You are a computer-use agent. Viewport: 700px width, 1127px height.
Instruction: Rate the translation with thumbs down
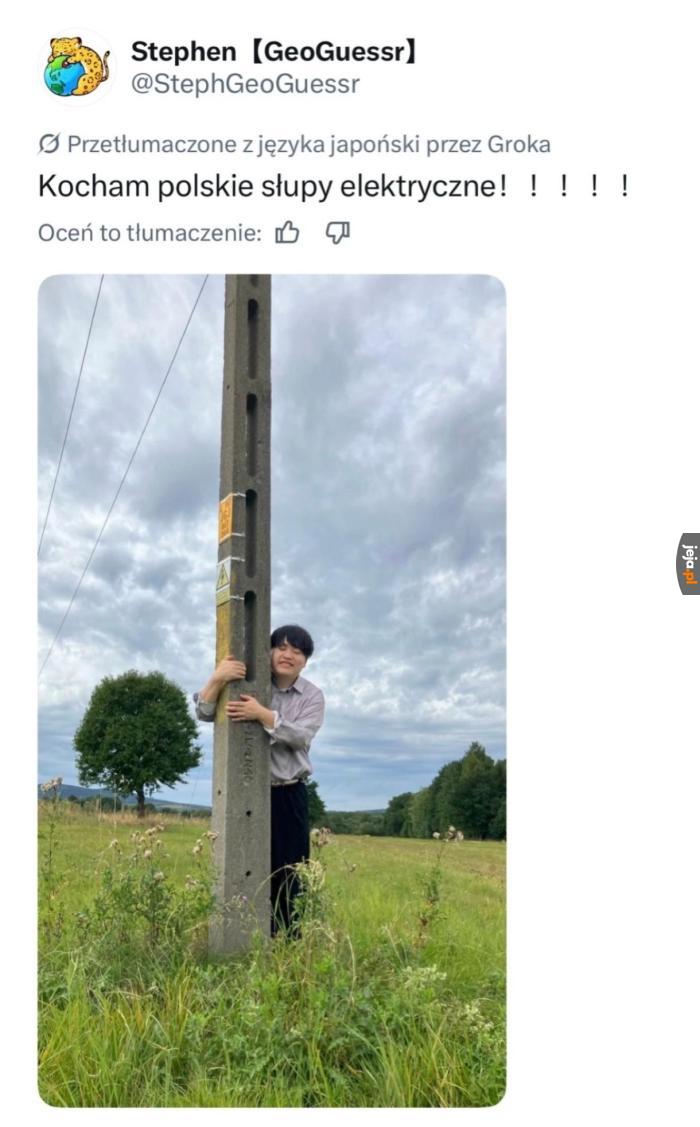click(338, 232)
